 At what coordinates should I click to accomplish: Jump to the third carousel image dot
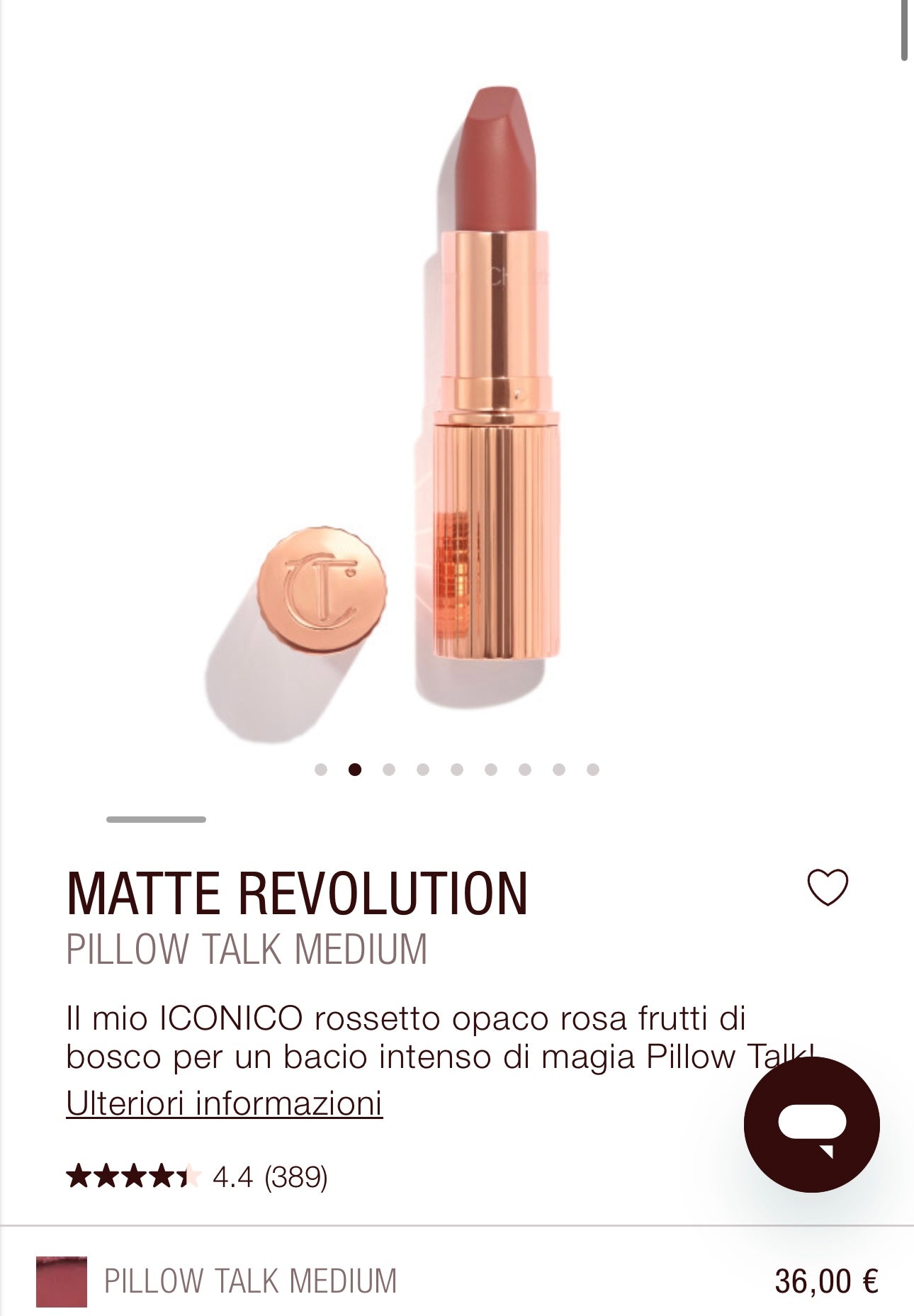[389, 770]
